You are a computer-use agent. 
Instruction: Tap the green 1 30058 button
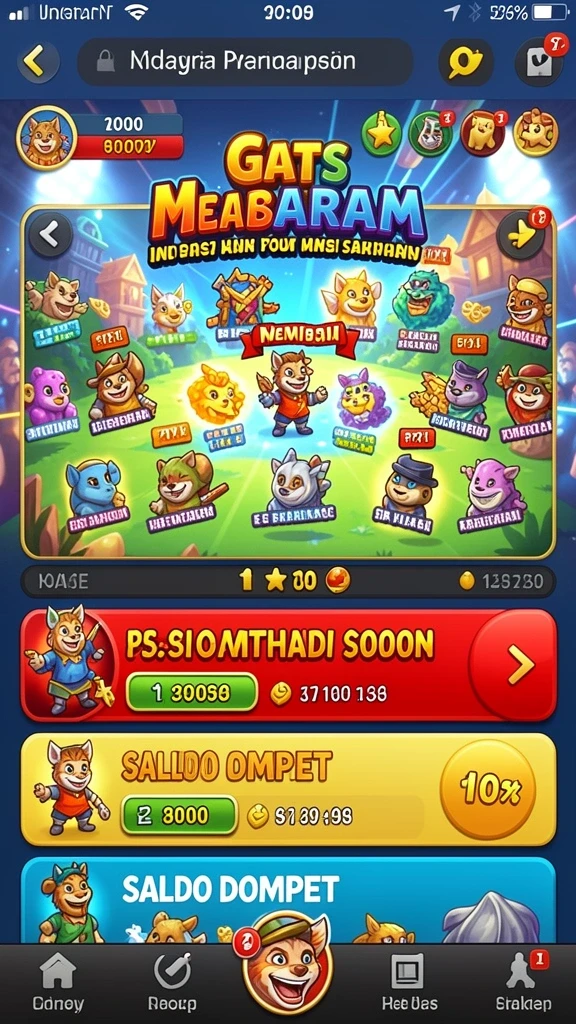191,692
